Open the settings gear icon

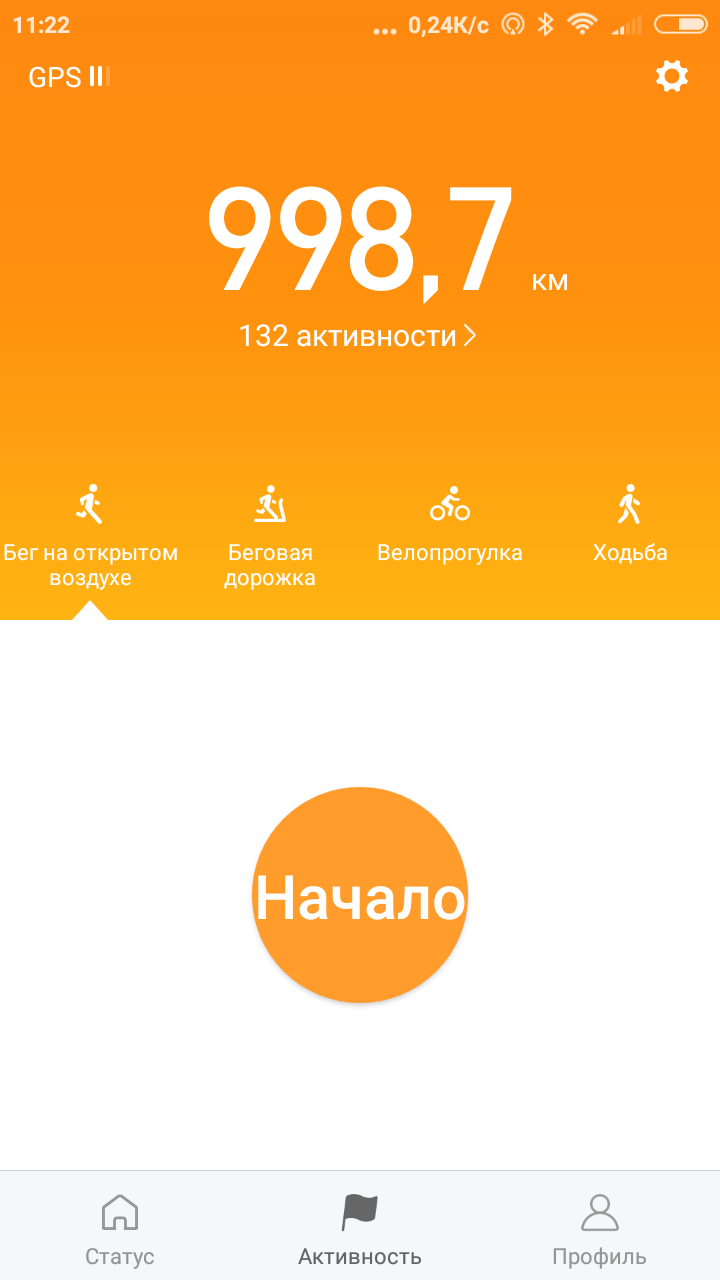[672, 77]
